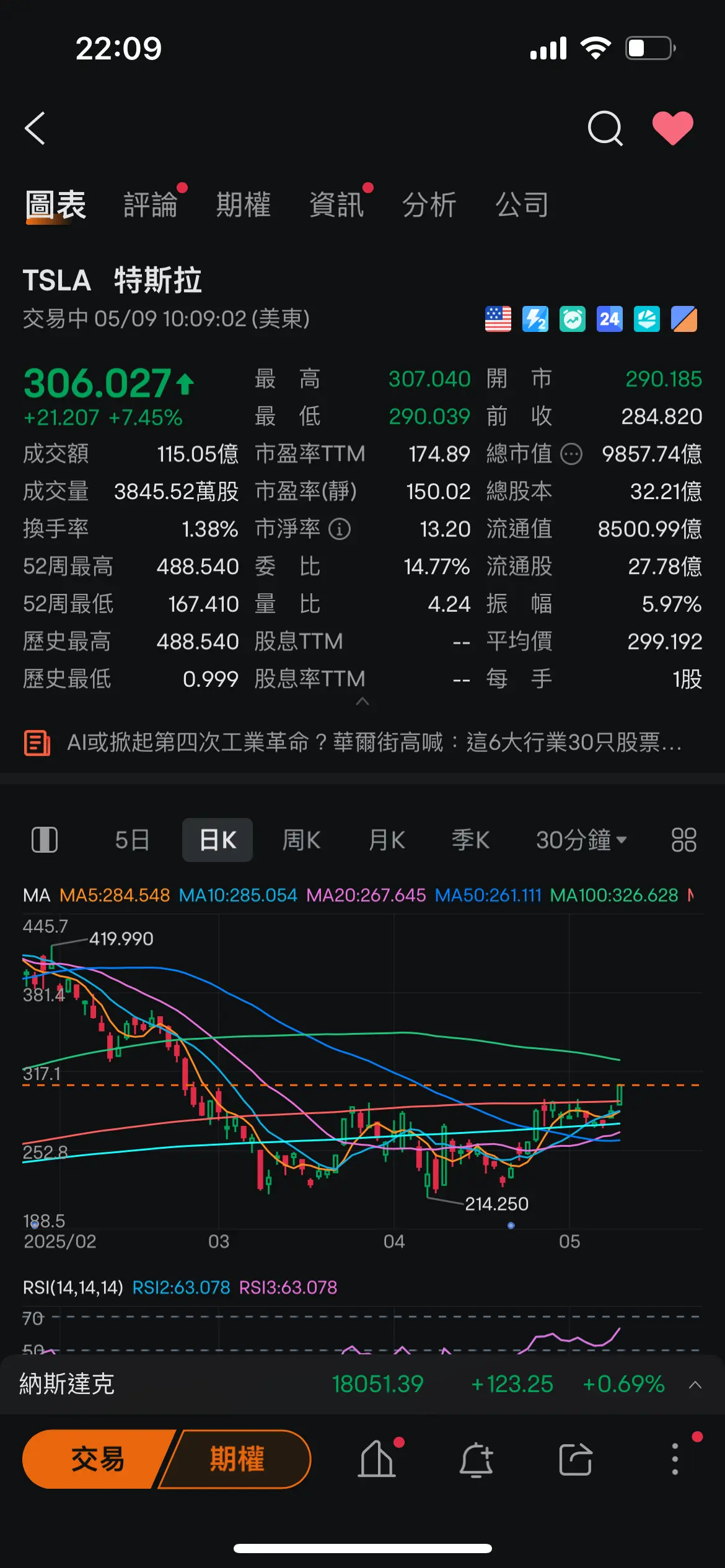Expand the 納斯達克 index bar
The height and width of the screenshot is (1568, 725).
coord(695,1384)
